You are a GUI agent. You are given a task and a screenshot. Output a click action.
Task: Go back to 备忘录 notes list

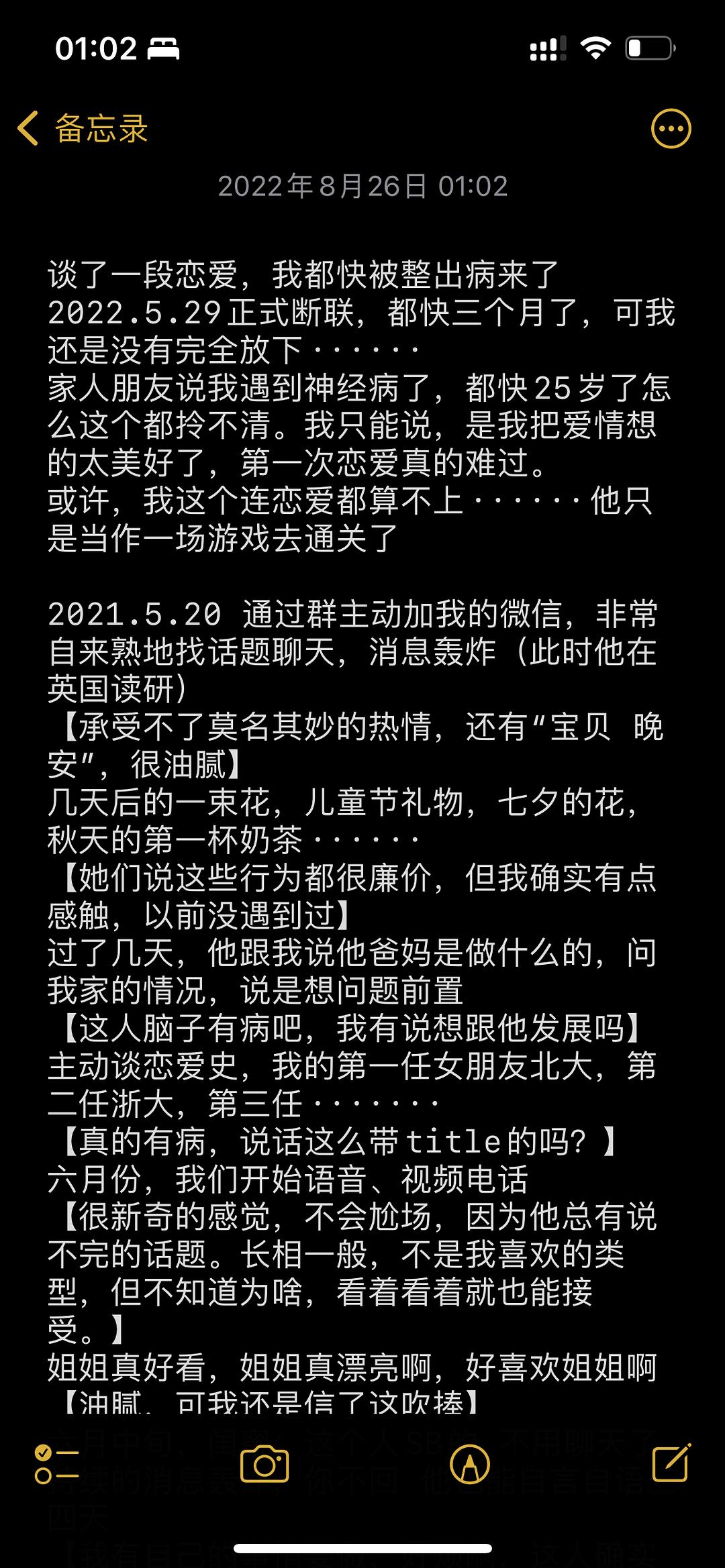82,128
